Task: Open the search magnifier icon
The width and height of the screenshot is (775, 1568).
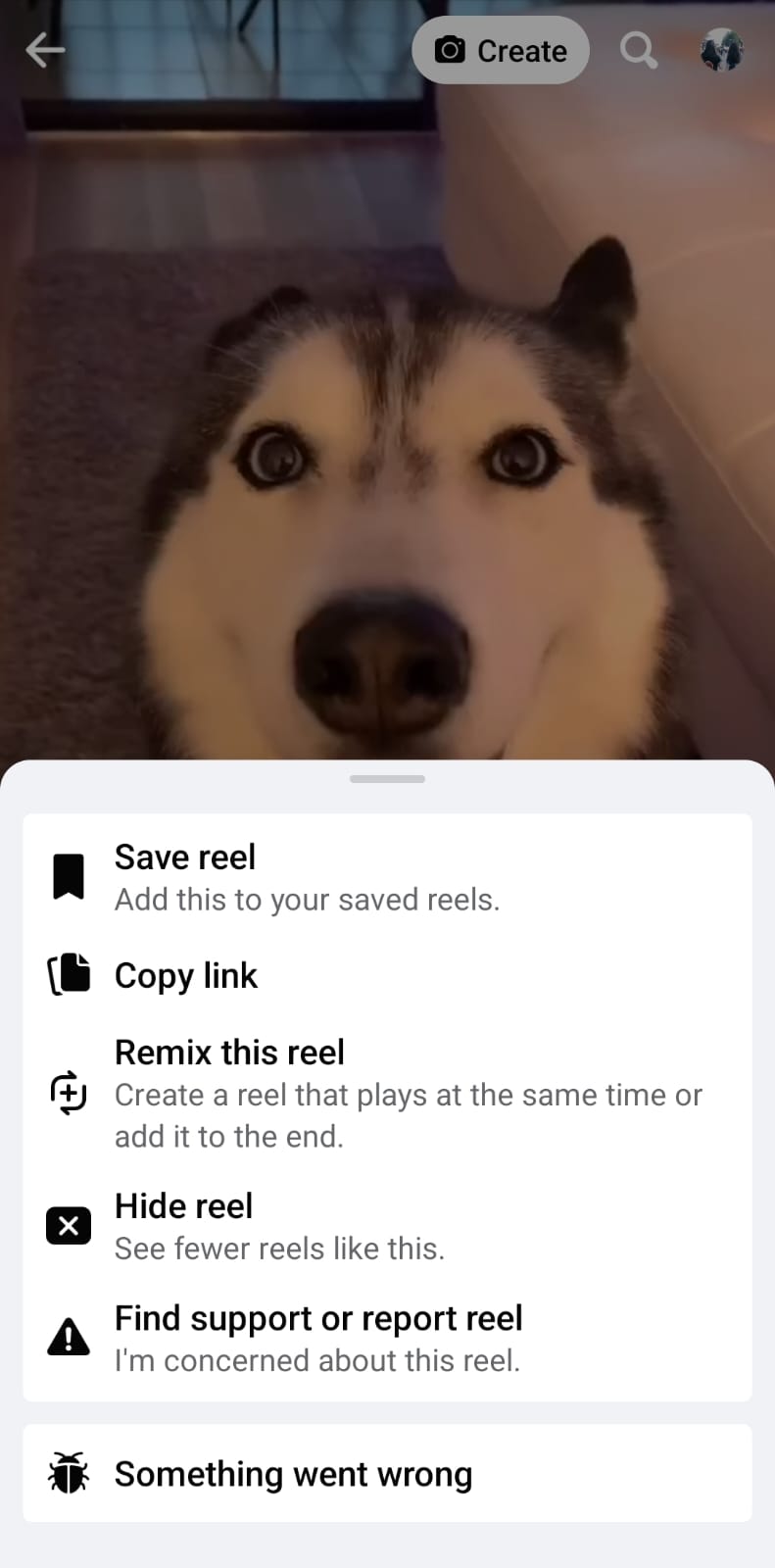Action: click(638, 50)
